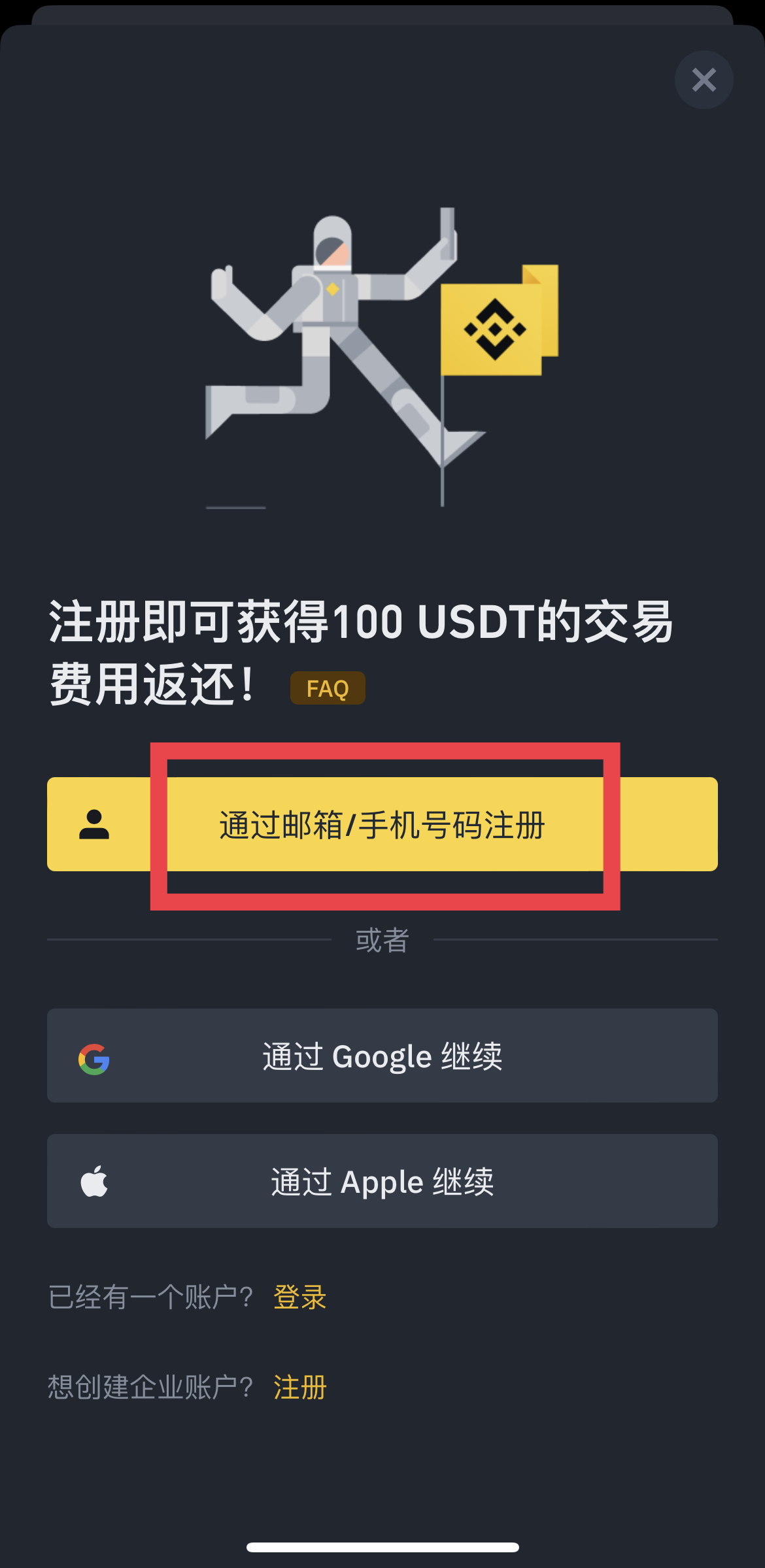Viewport: 765px width, 1568px height.
Task: Tap the 登录 login link
Action: [x=299, y=1297]
